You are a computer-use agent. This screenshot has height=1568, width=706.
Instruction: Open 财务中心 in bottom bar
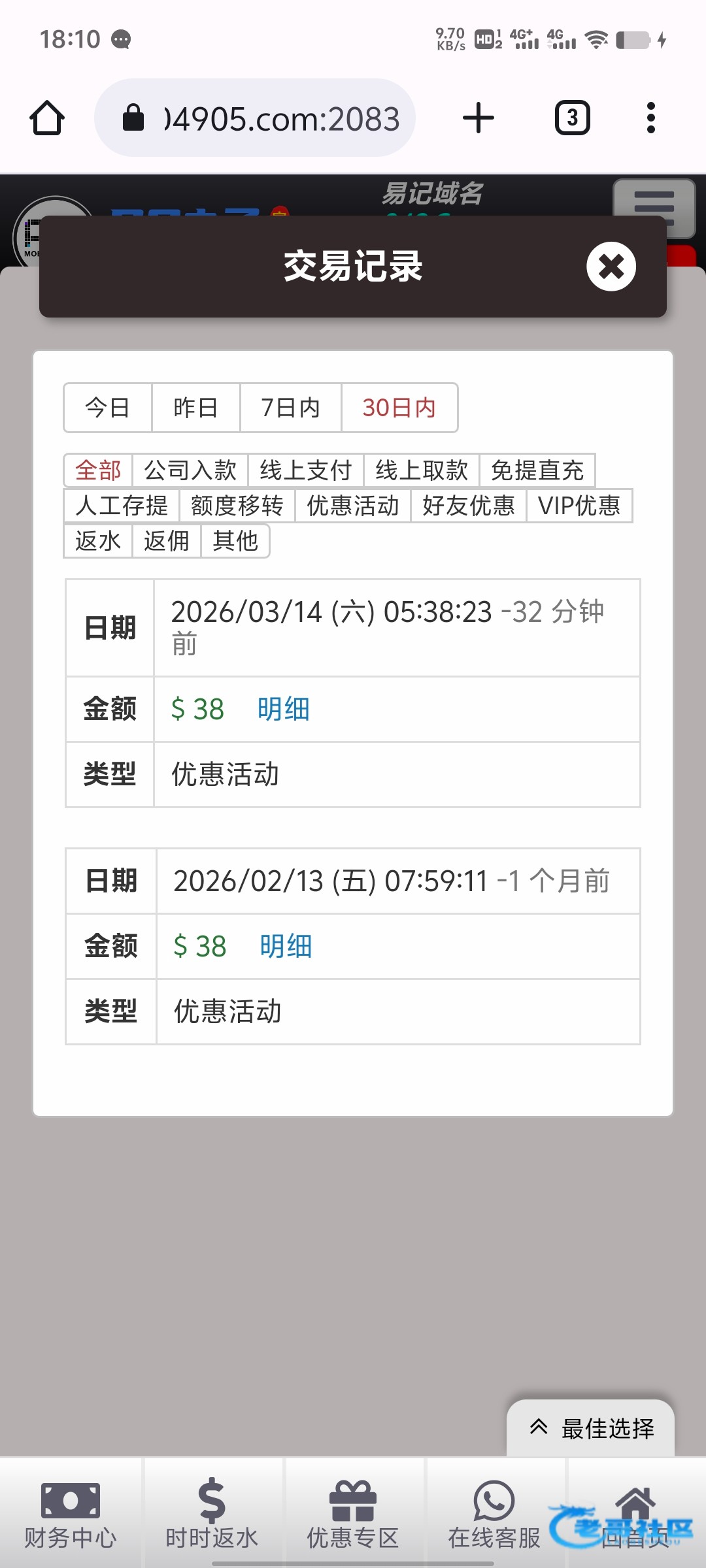(71, 1514)
